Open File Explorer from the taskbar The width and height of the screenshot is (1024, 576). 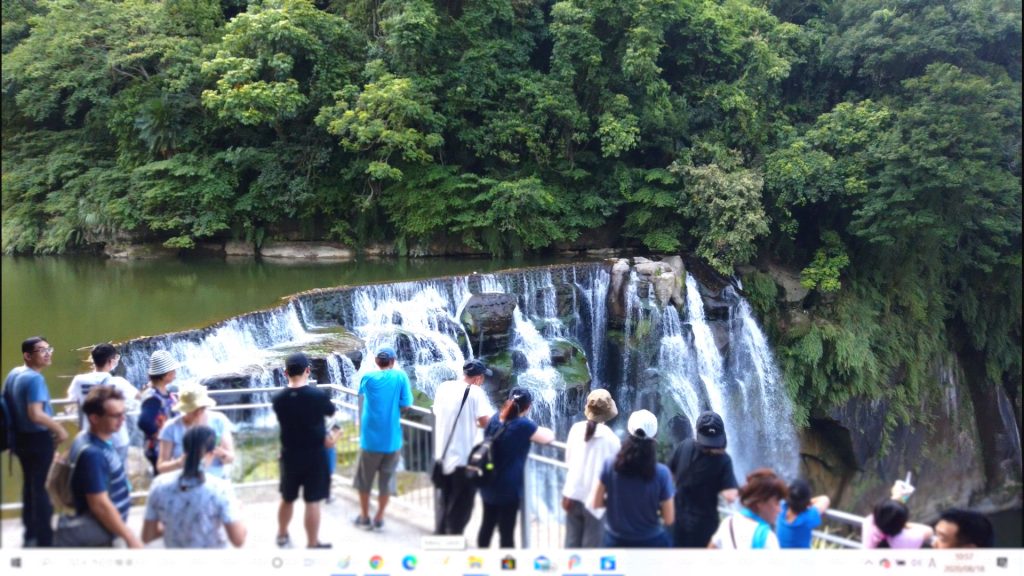[x=475, y=562]
